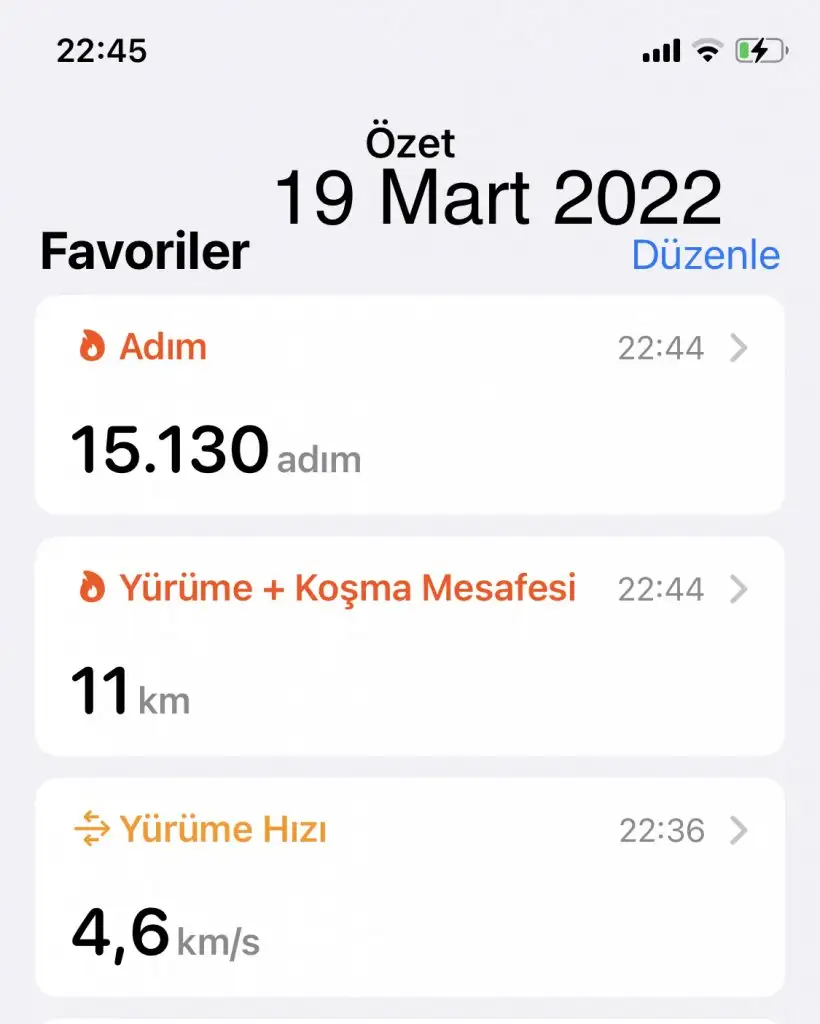Tap Düzenle to edit favorites
This screenshot has height=1024, width=820.
[x=705, y=255]
